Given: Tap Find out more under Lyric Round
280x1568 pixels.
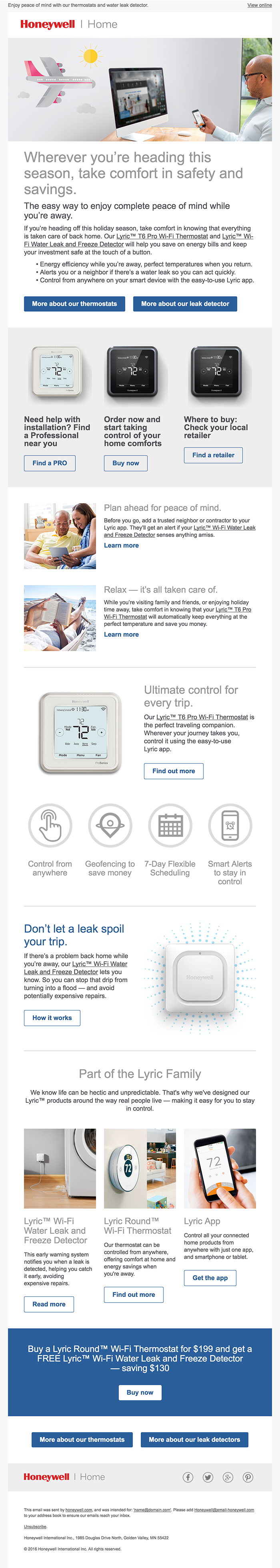Looking at the screenshot, I should coord(134,1295).
